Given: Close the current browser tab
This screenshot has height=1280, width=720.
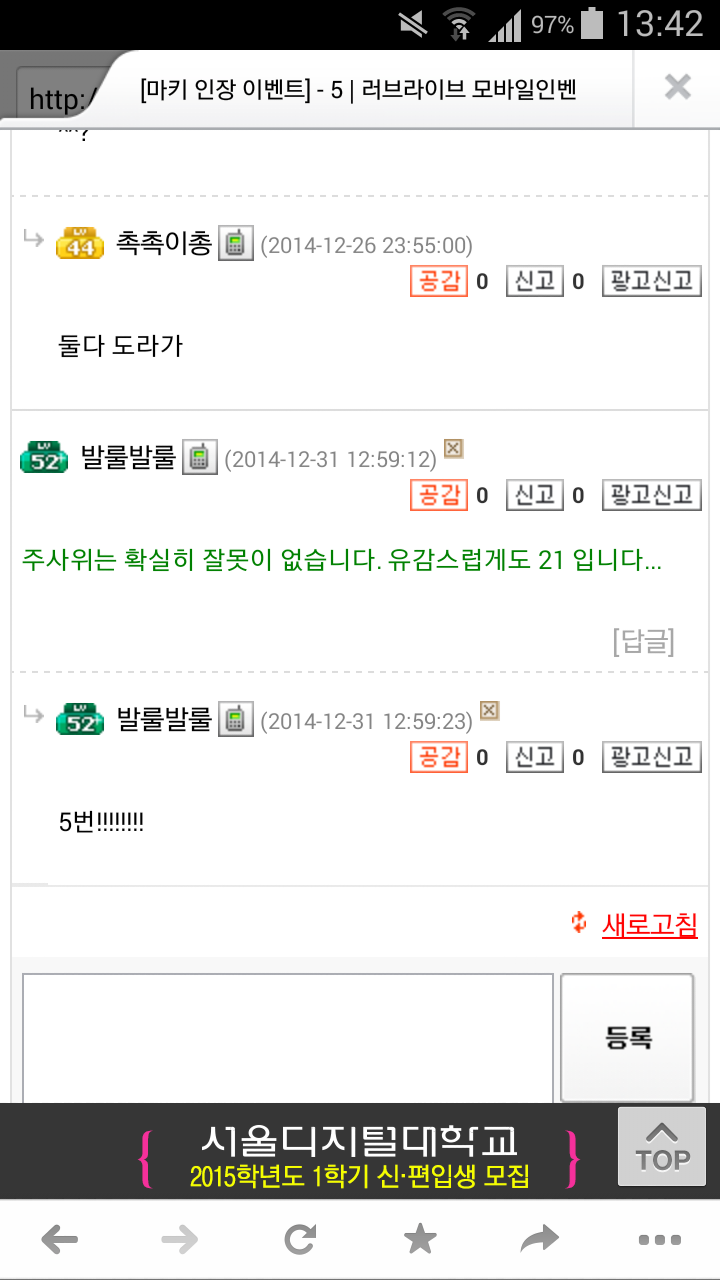Looking at the screenshot, I should [677, 88].
